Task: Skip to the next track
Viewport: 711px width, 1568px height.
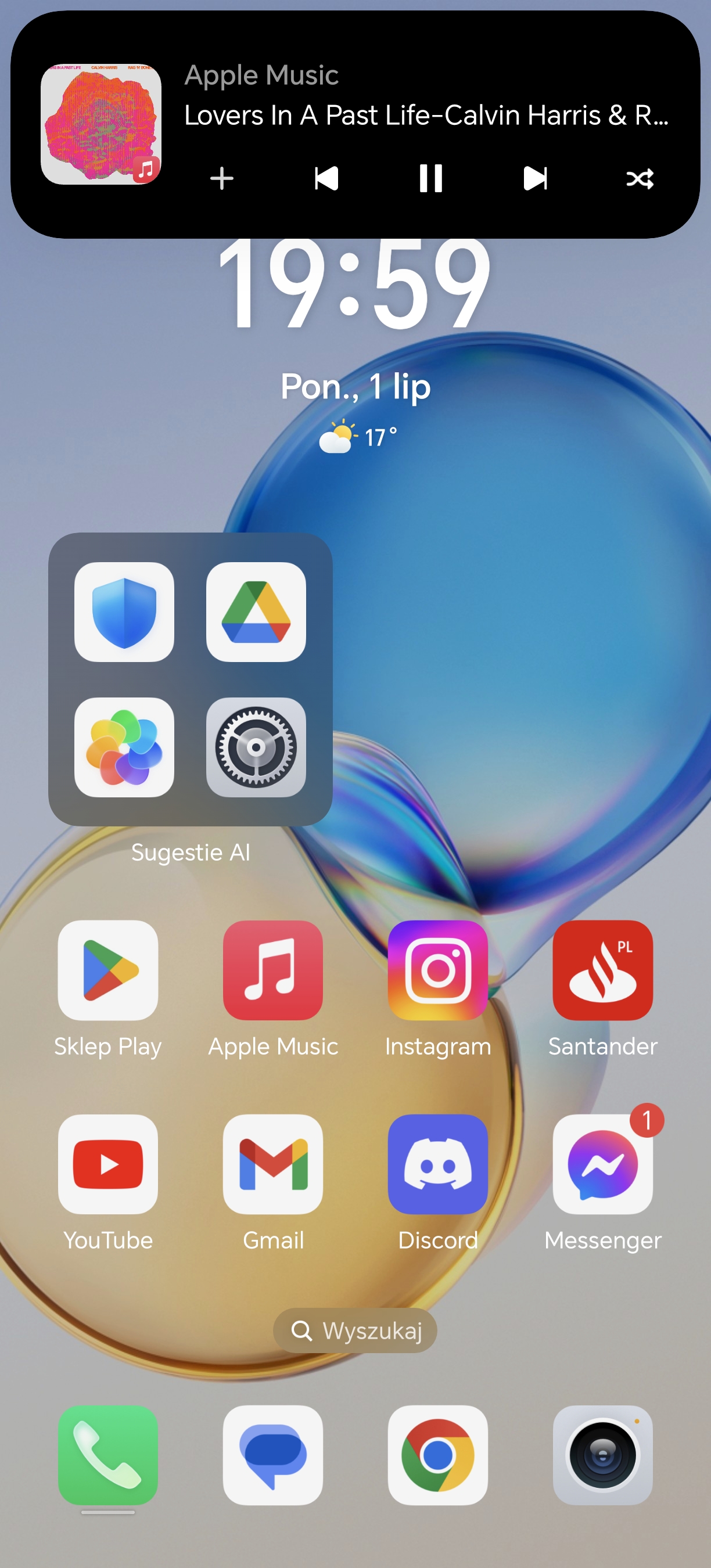Action: 535,179
